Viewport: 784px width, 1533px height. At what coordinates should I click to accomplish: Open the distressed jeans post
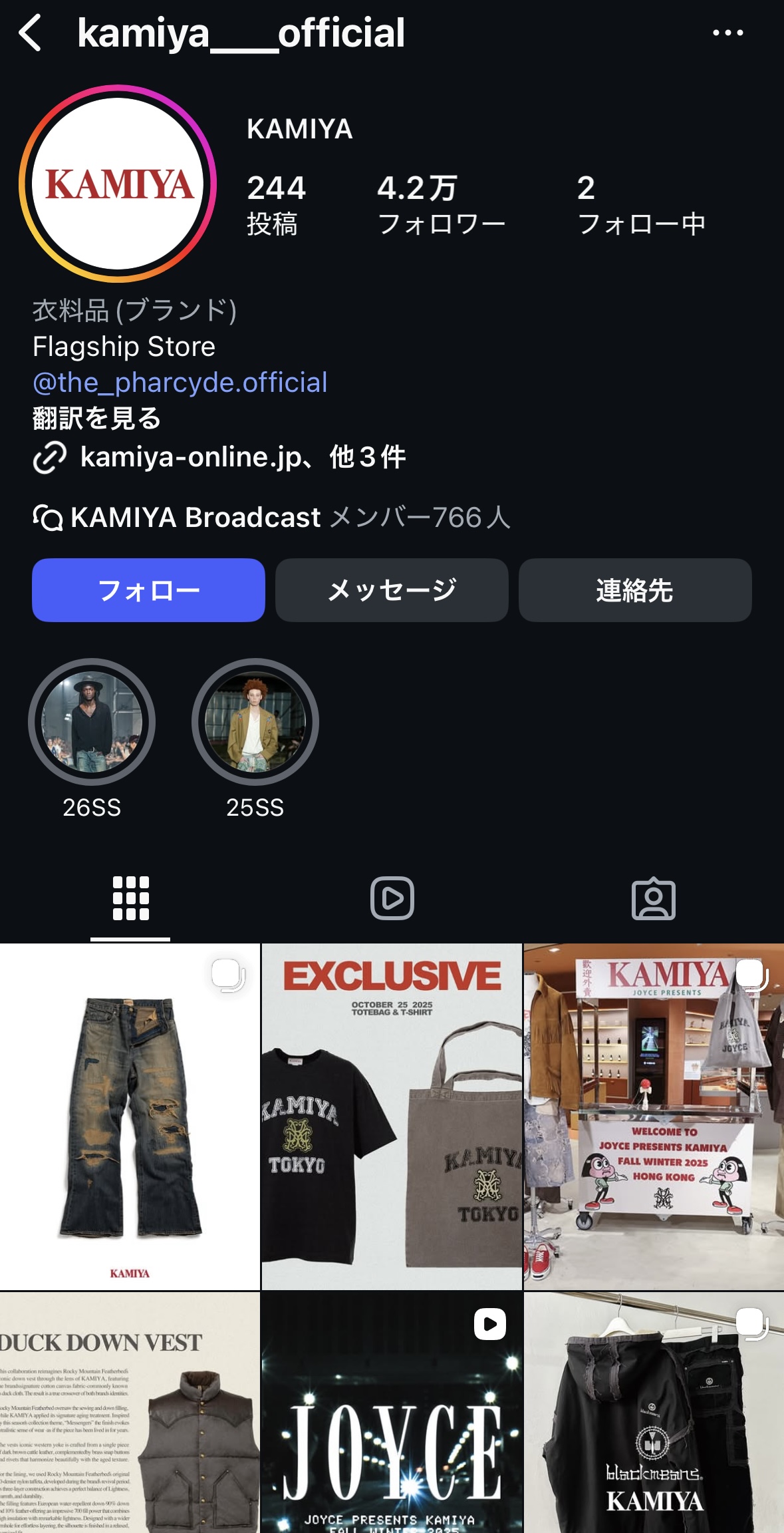130,1116
